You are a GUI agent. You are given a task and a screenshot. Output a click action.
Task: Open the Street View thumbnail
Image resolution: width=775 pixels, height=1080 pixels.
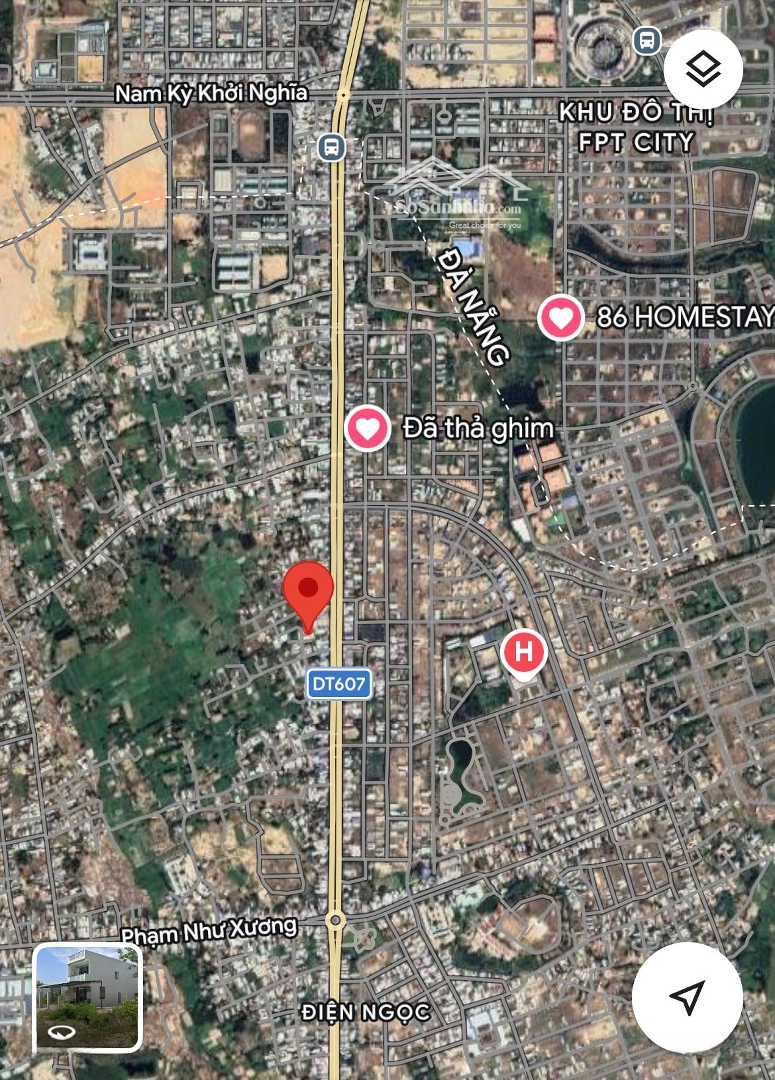[88, 997]
